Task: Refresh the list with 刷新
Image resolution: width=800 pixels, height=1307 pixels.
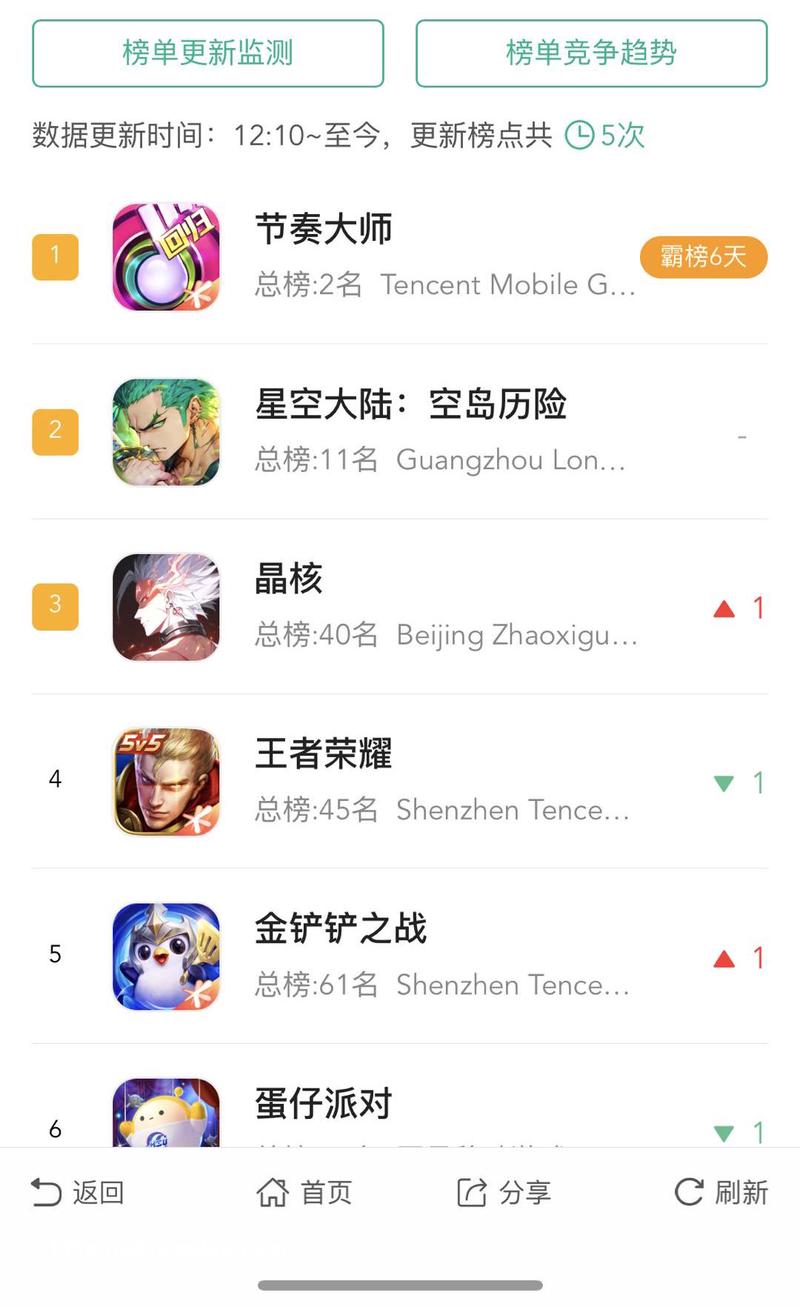Action: [x=721, y=1192]
